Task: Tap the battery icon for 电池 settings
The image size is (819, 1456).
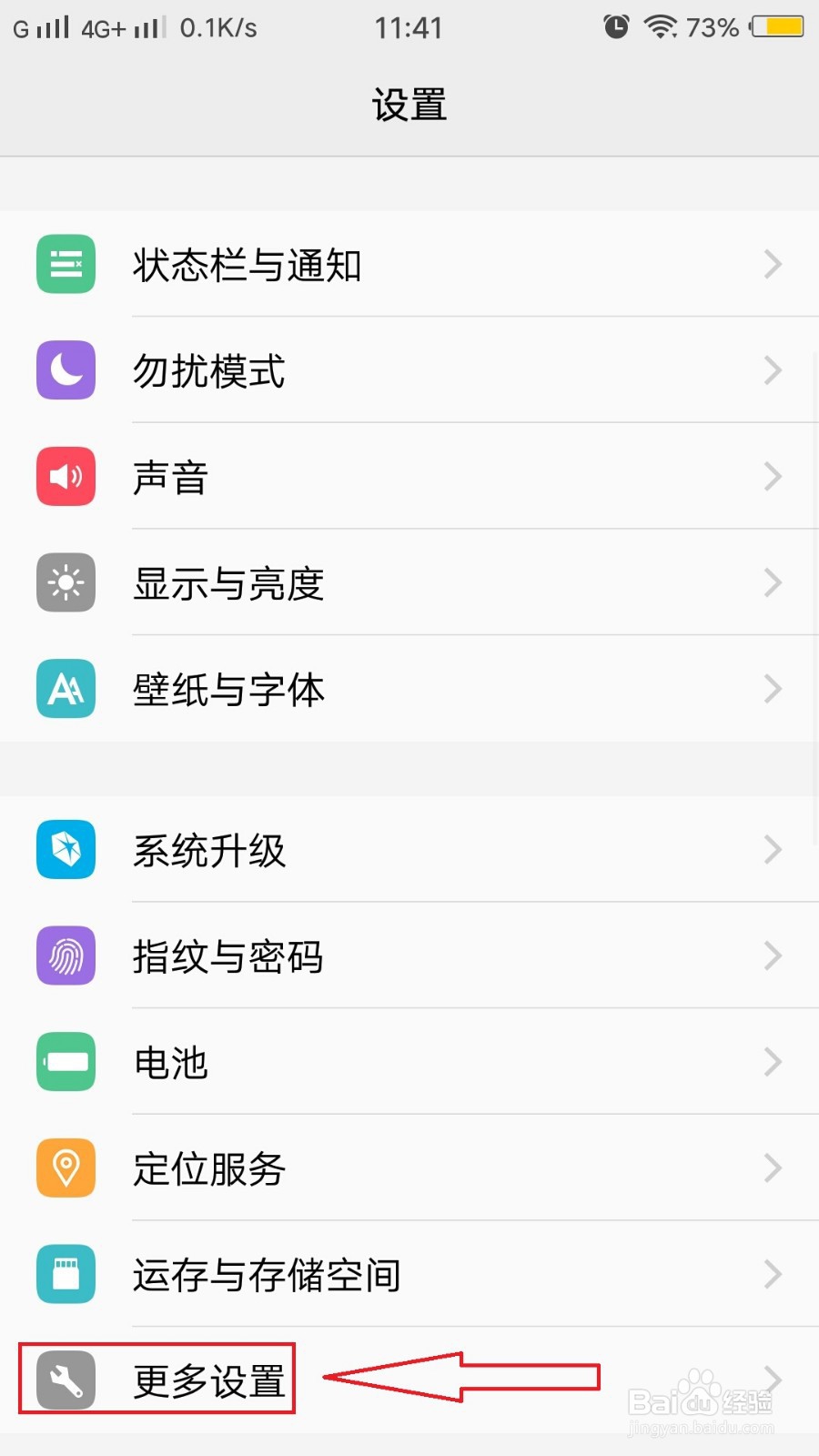Action: point(65,1062)
